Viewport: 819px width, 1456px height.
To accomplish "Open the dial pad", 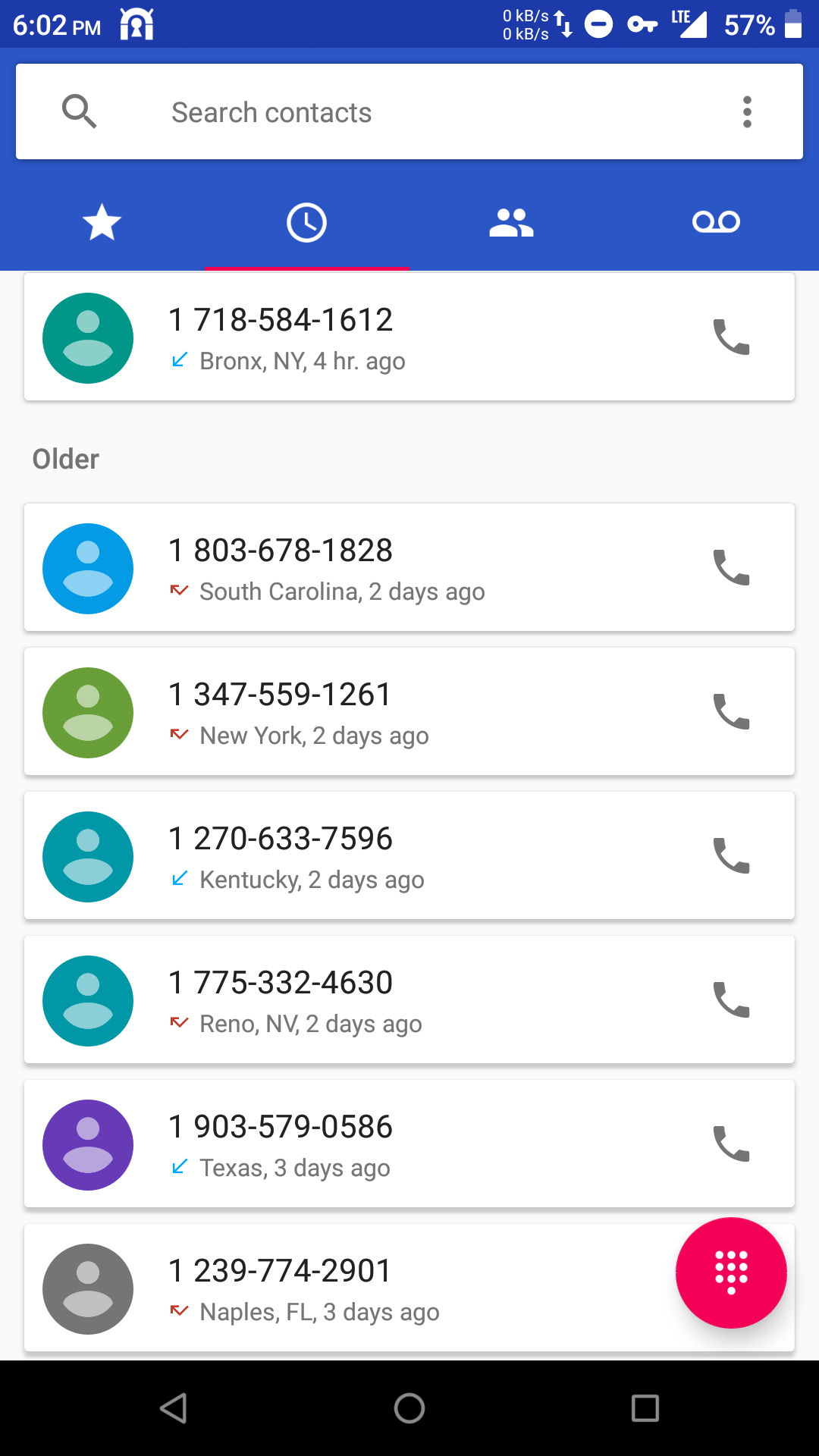I will click(731, 1272).
